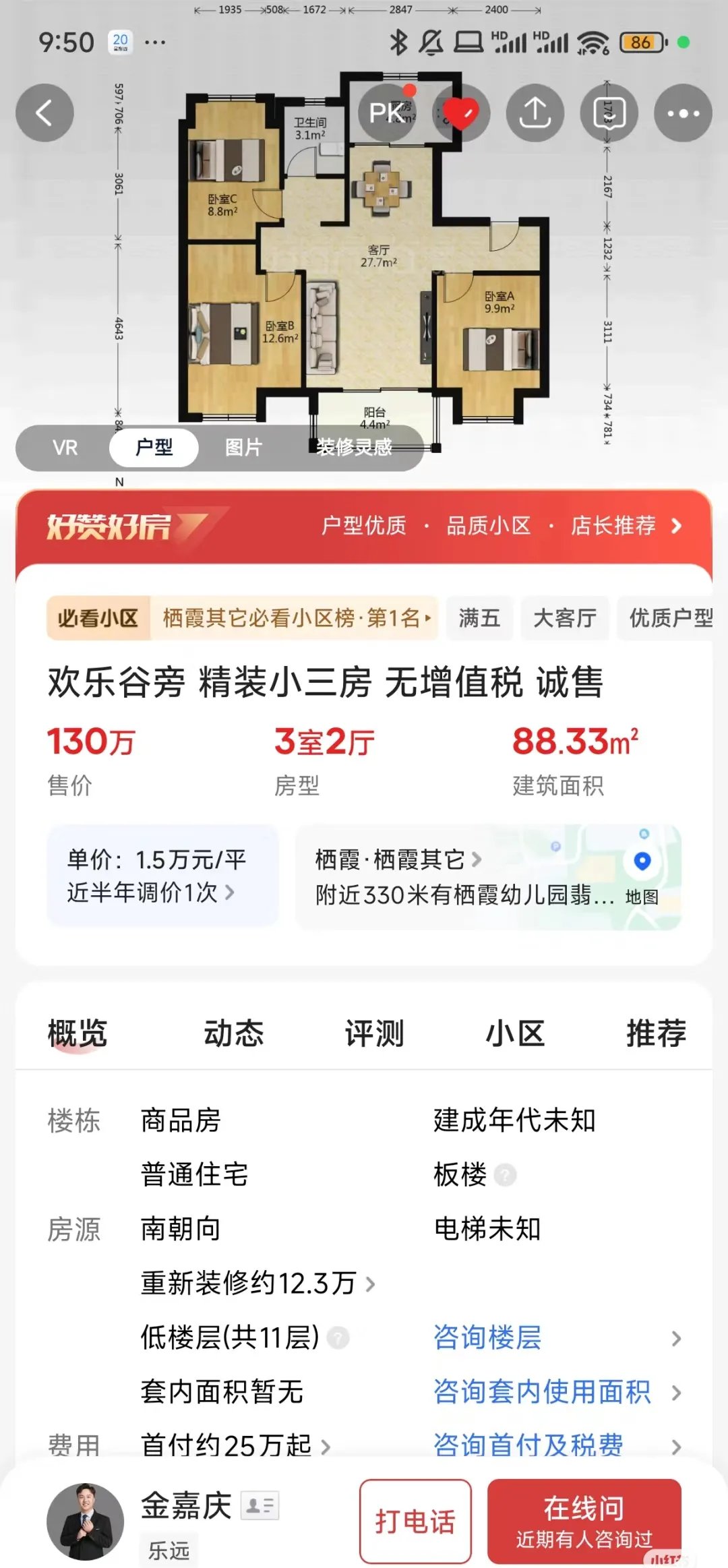
Task: Open the 评测 tab
Action: [x=375, y=1033]
